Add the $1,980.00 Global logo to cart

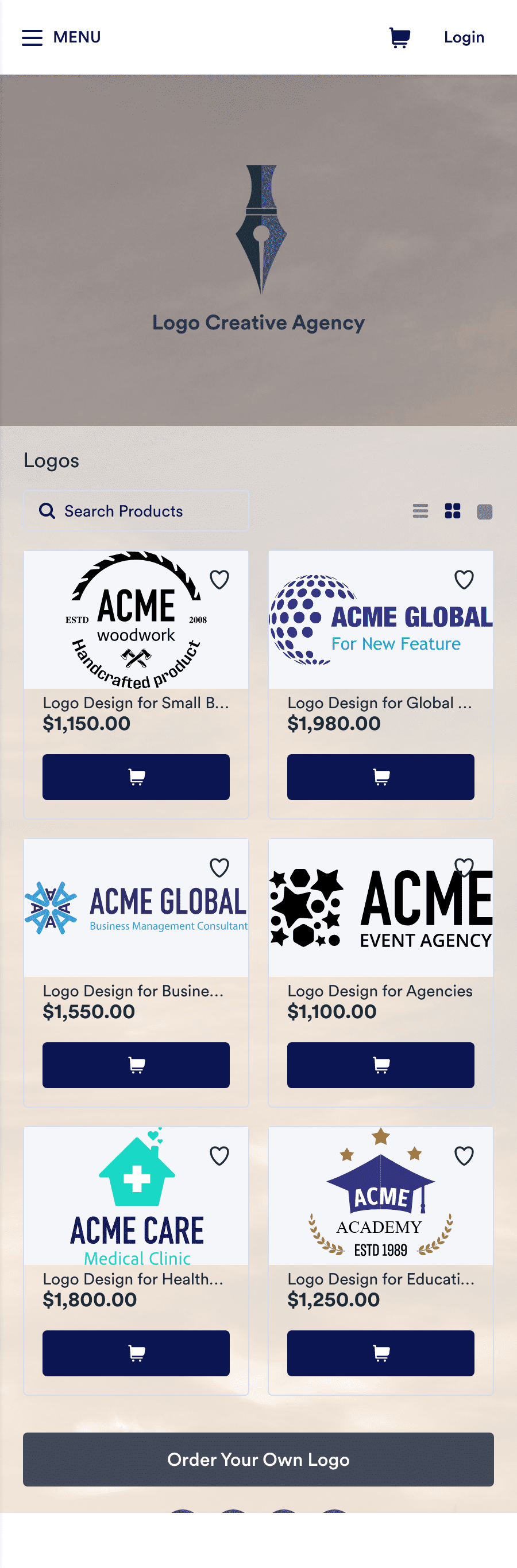(381, 777)
